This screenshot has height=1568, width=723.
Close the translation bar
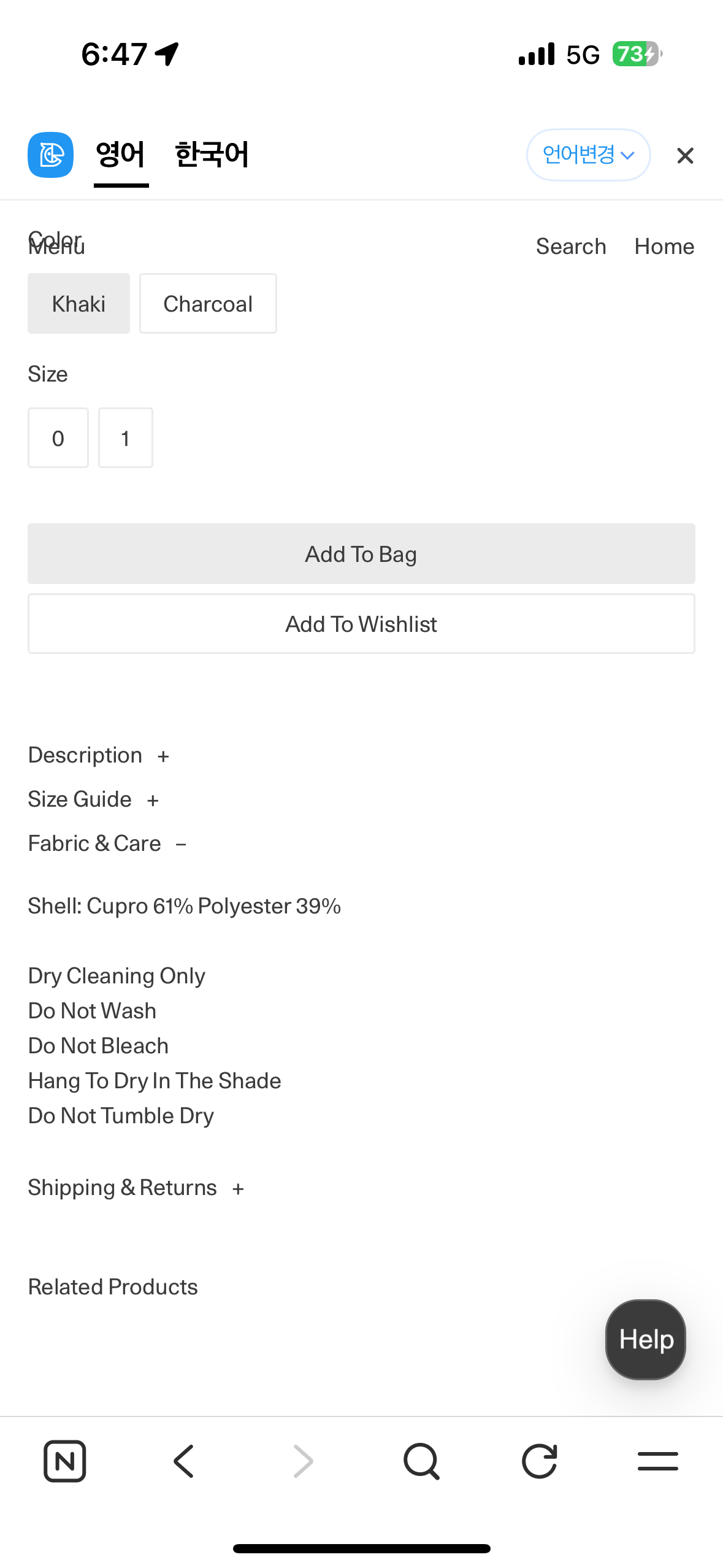[x=685, y=156]
